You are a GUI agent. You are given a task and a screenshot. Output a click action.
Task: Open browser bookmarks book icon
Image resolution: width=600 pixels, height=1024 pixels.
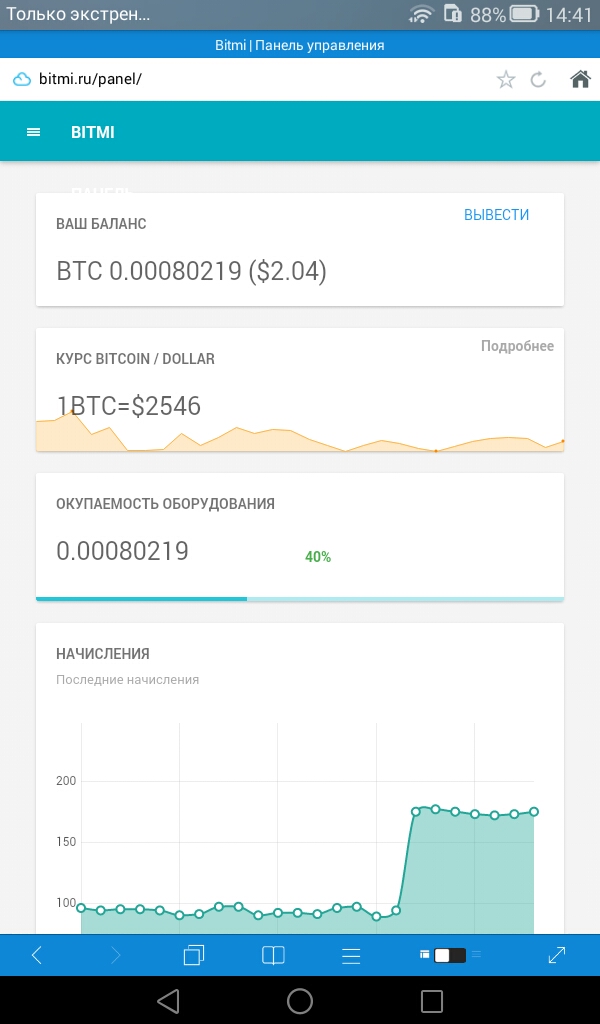tap(273, 955)
